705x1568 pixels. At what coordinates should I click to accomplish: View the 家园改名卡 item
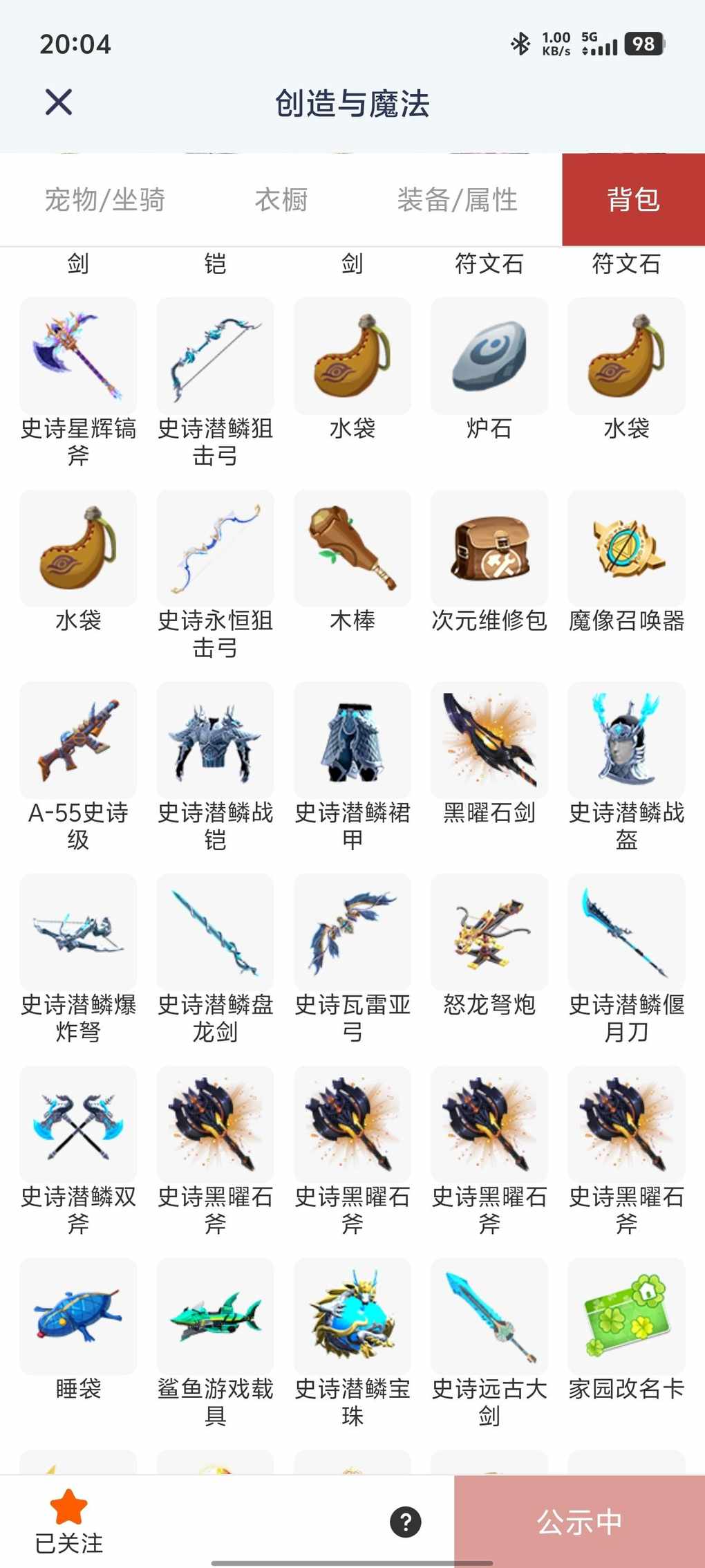626,1316
